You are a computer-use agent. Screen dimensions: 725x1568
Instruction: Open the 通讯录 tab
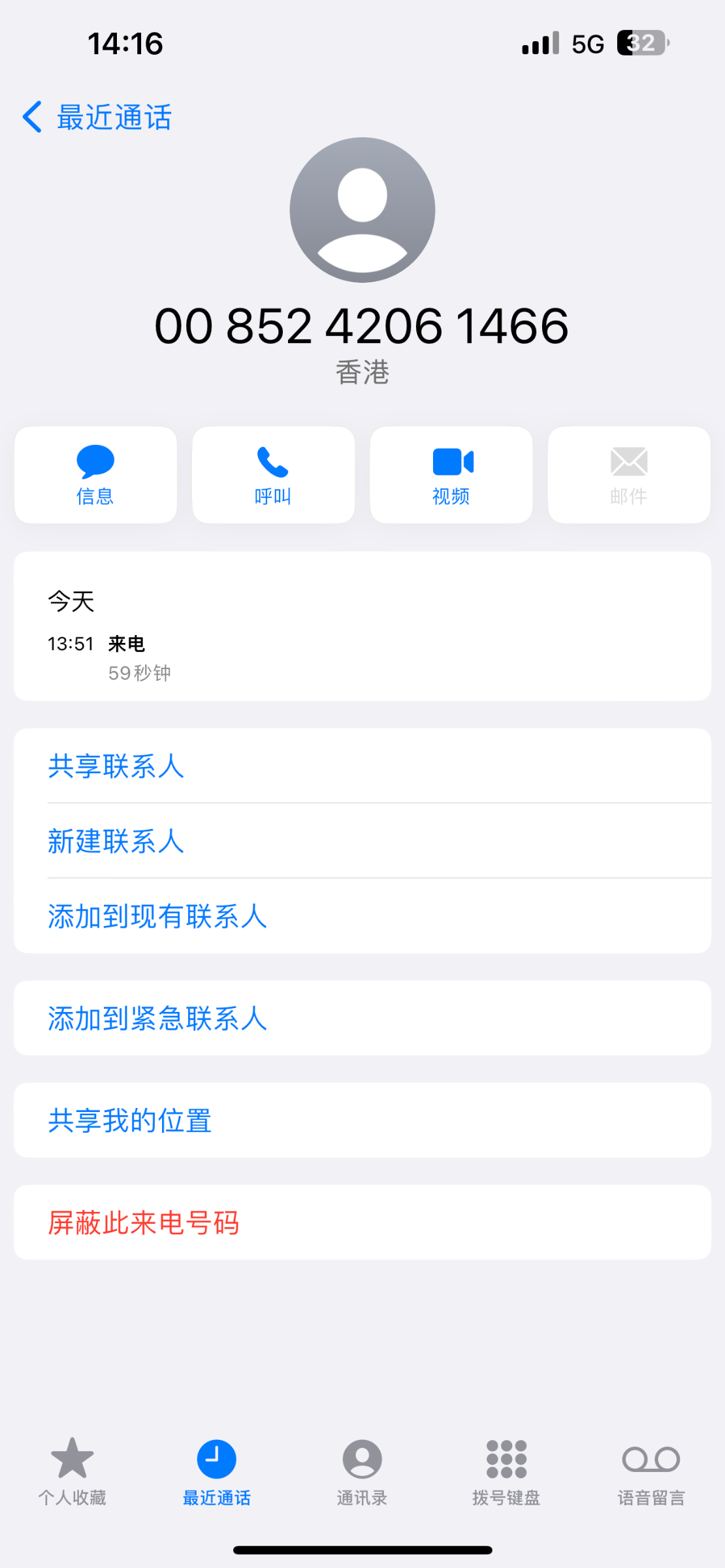point(362,1470)
